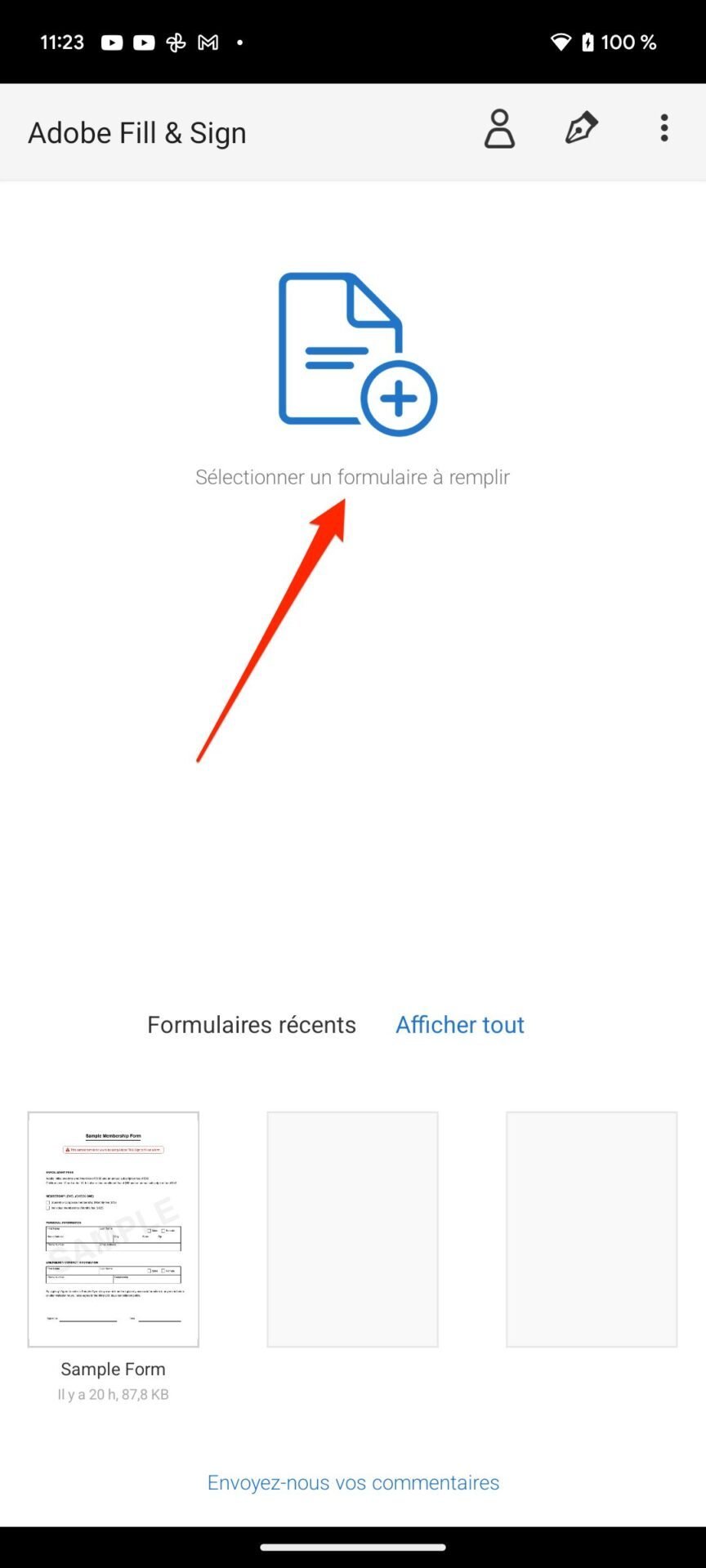Viewport: 706px width, 1568px height.
Task: Open the three-dot overflow menu
Action: point(664,128)
